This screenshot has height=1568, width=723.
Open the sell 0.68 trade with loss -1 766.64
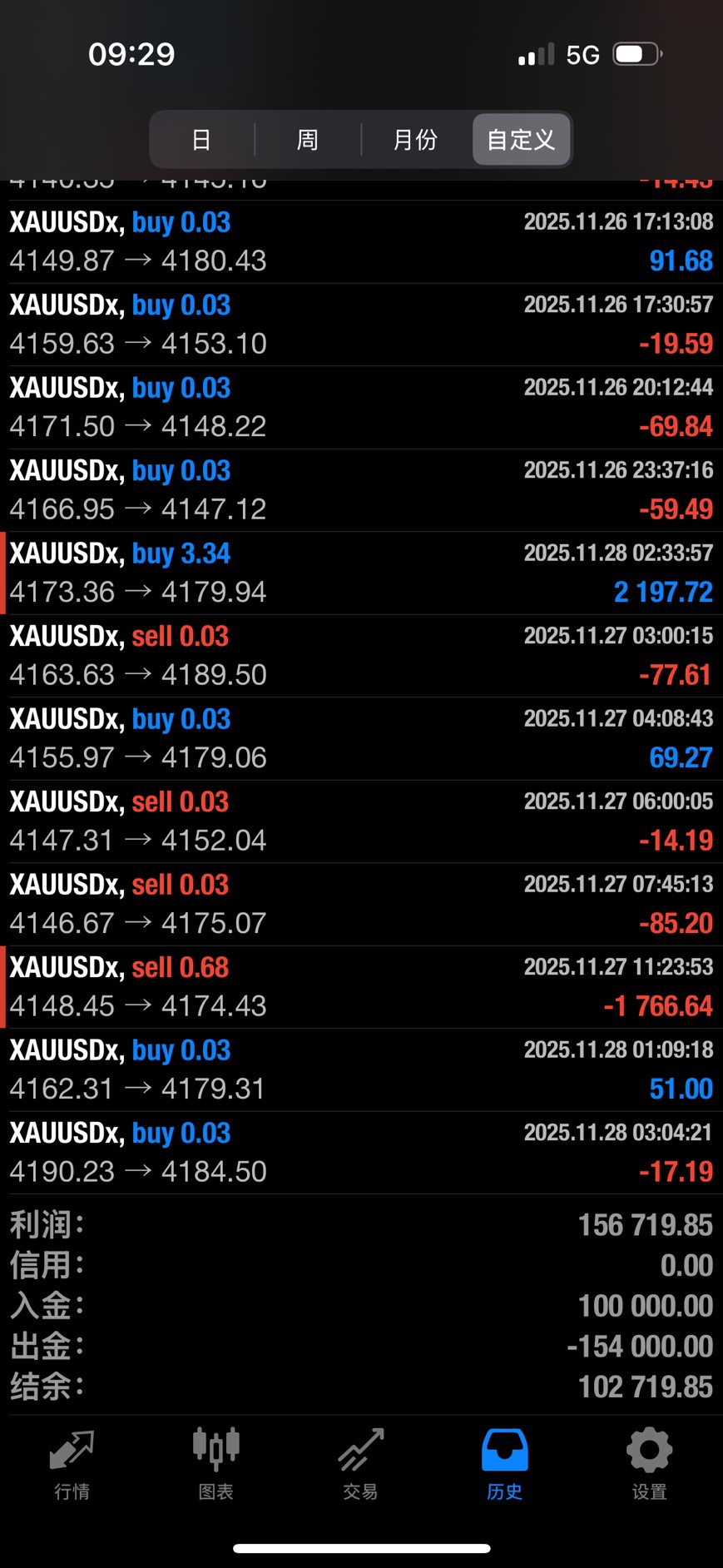[x=361, y=986]
